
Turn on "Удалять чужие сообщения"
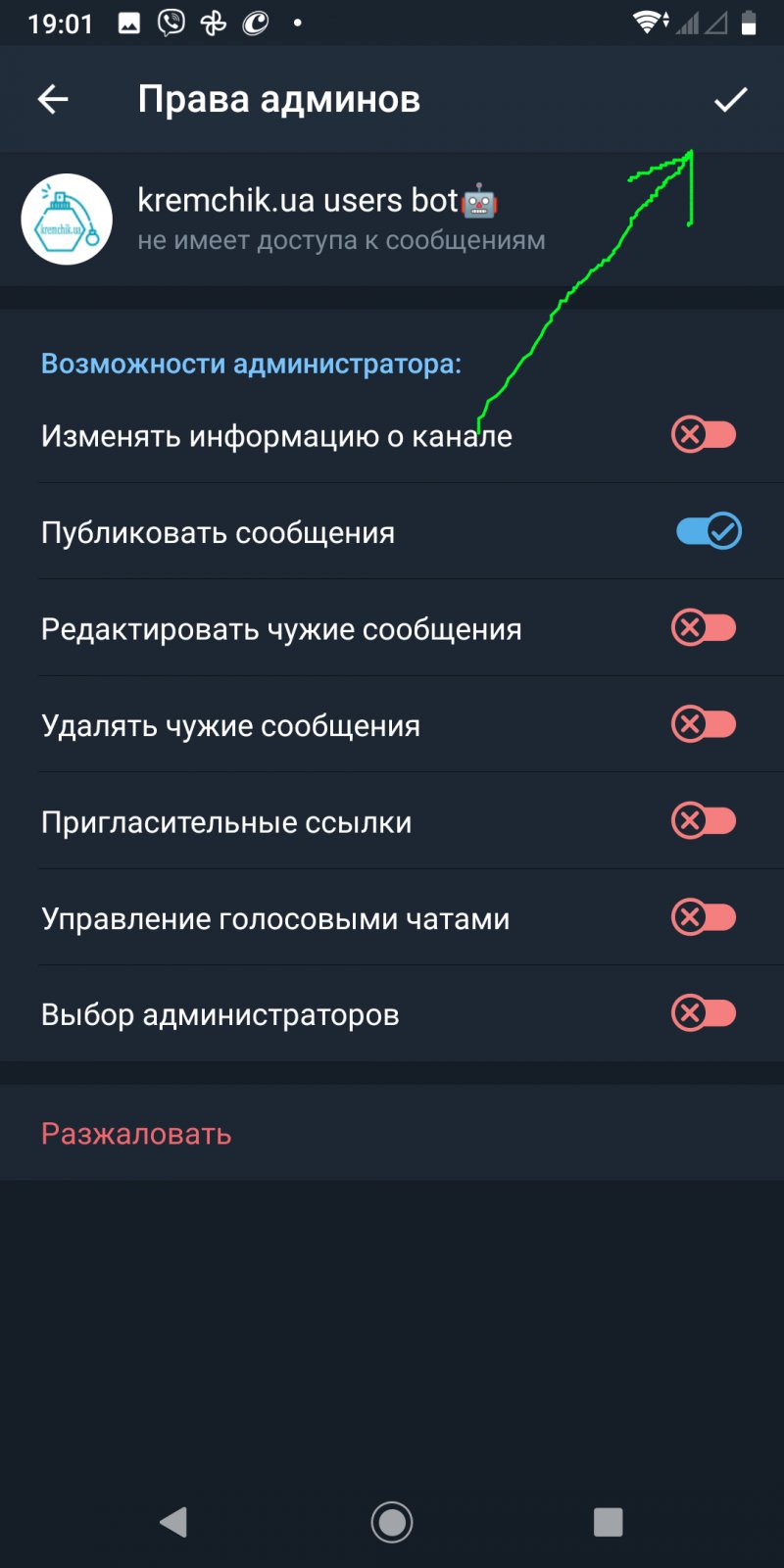coord(704,724)
